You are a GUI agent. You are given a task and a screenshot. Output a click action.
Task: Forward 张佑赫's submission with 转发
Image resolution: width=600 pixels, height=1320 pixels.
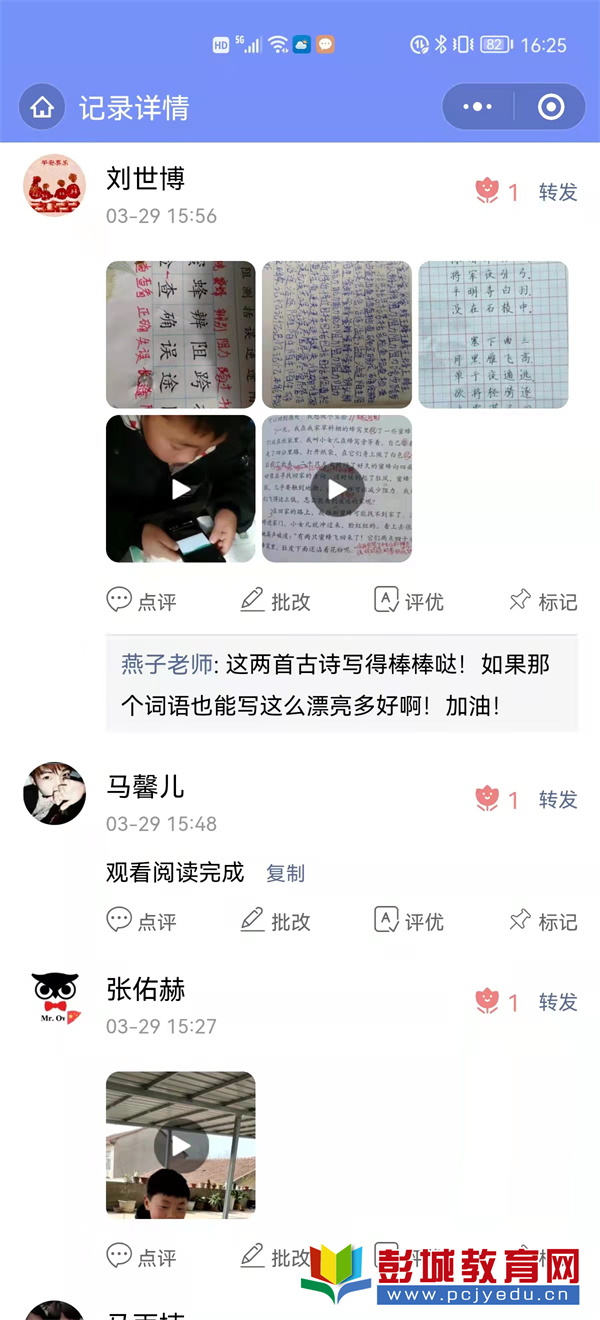coord(558,1002)
